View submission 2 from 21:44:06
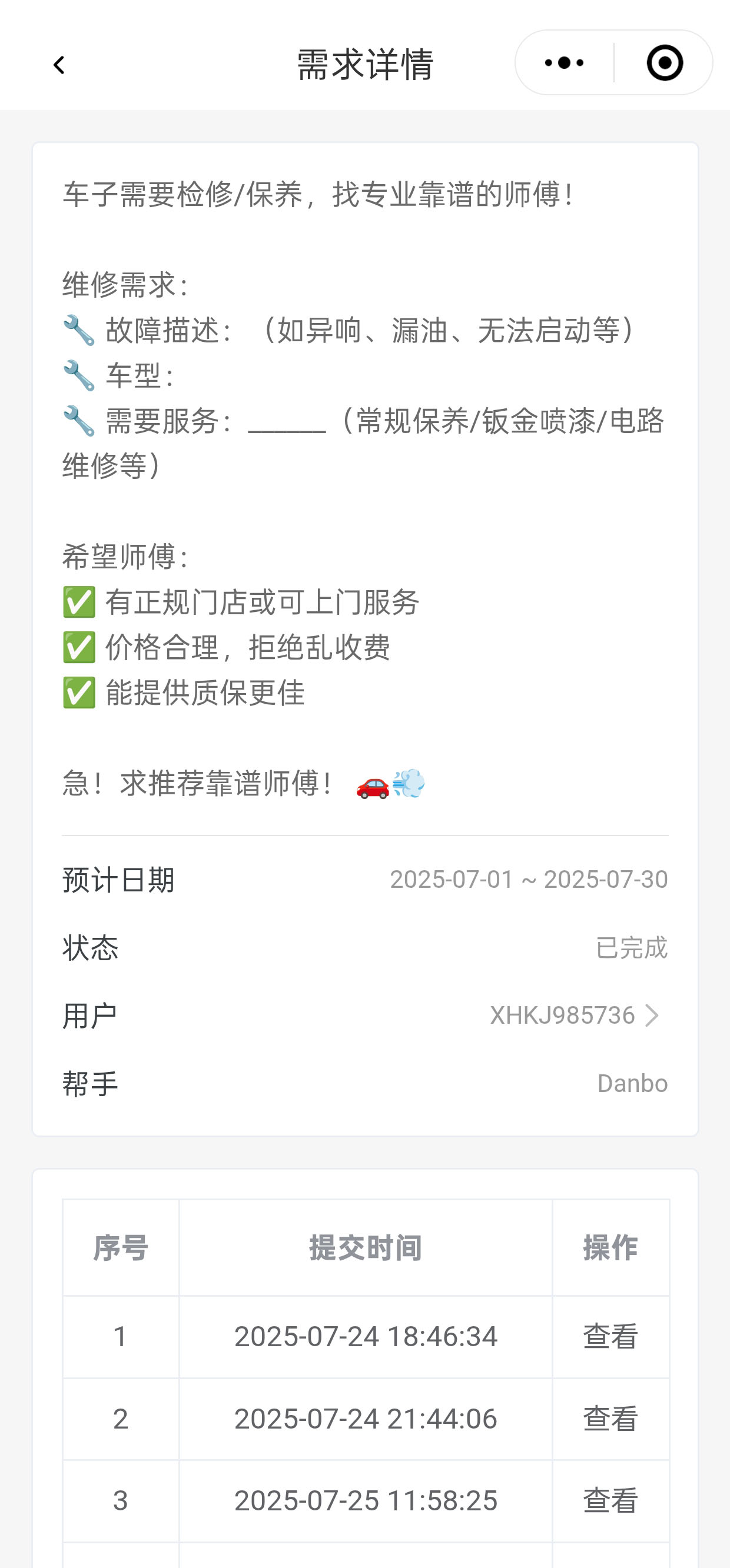The height and width of the screenshot is (1568, 730). pyautogui.click(x=610, y=1419)
